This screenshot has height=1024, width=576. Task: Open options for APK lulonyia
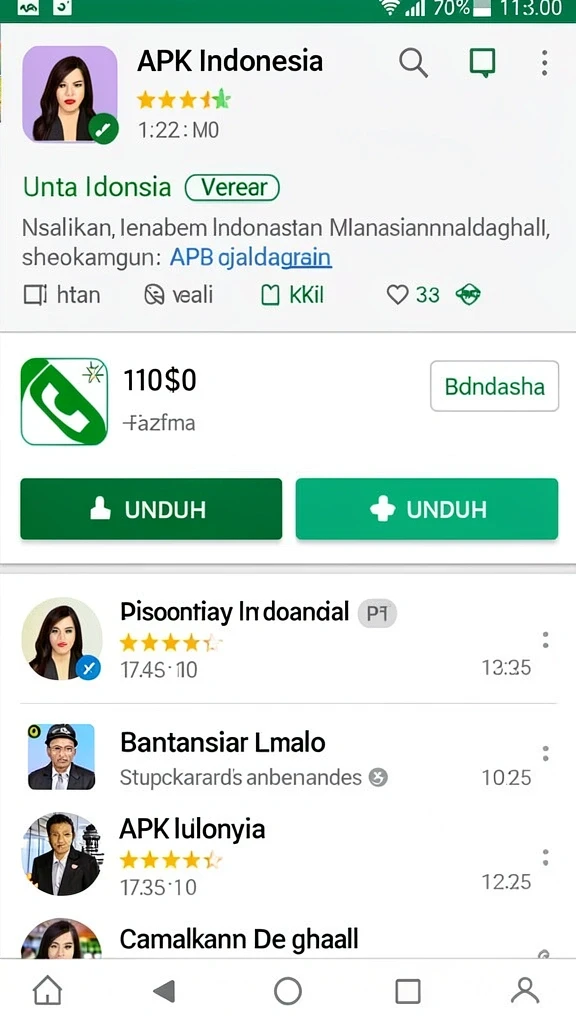click(545, 857)
